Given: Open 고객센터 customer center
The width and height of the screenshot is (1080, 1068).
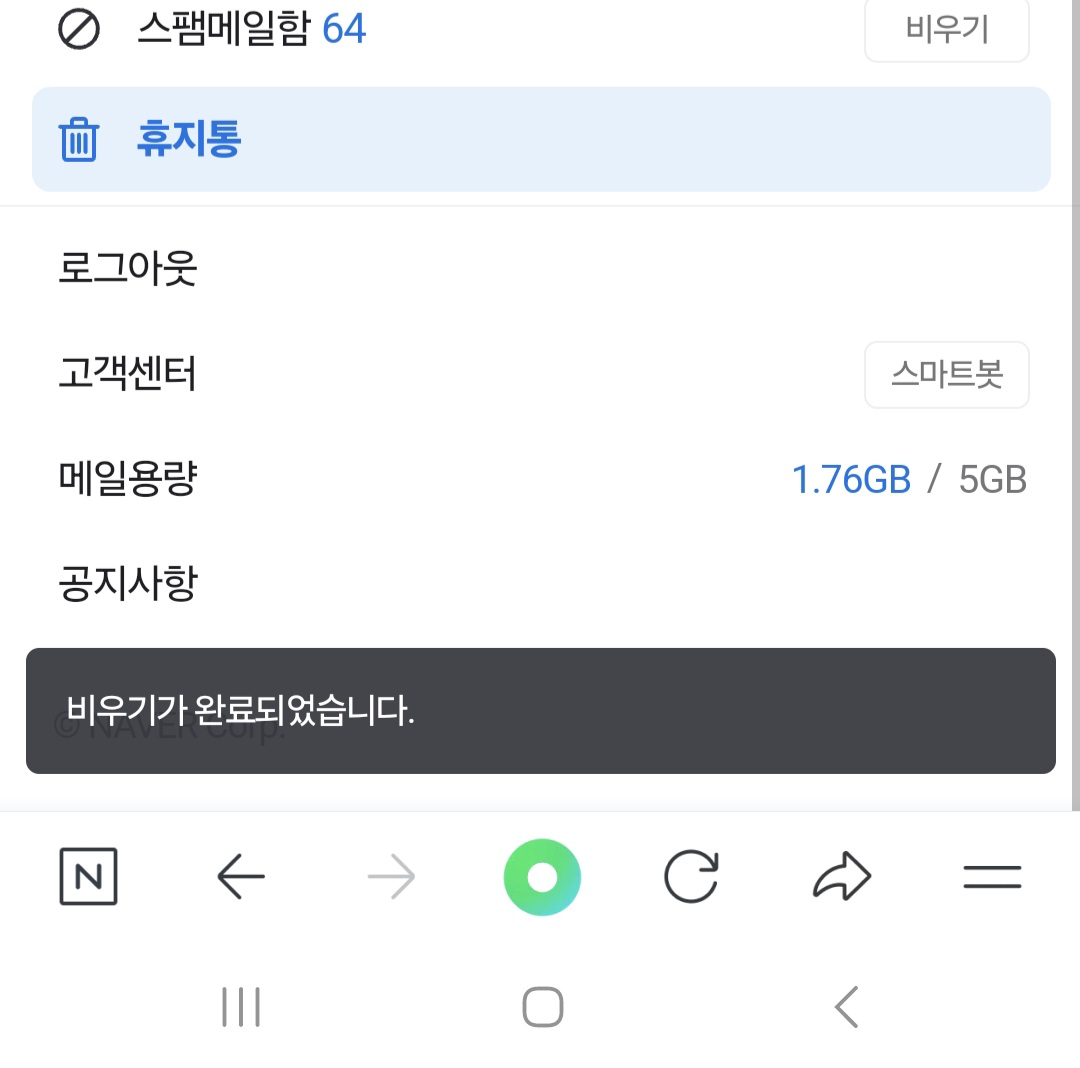Looking at the screenshot, I should click(128, 374).
